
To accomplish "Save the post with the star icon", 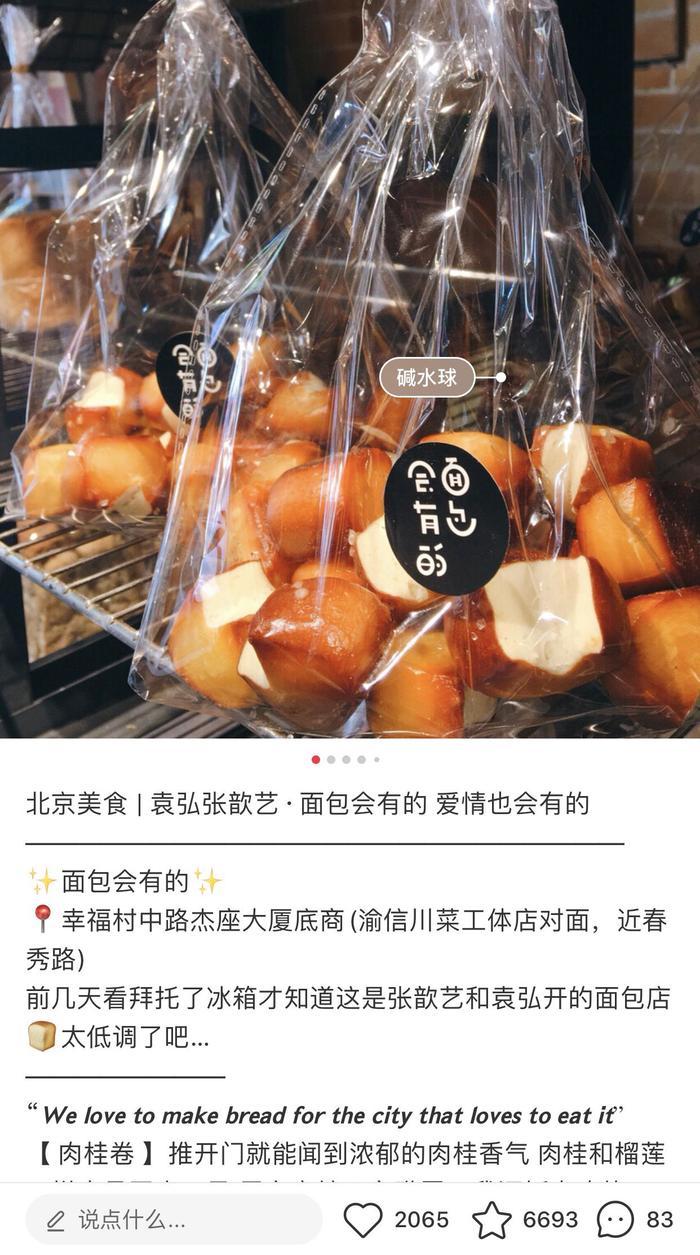I will 491,1220.
